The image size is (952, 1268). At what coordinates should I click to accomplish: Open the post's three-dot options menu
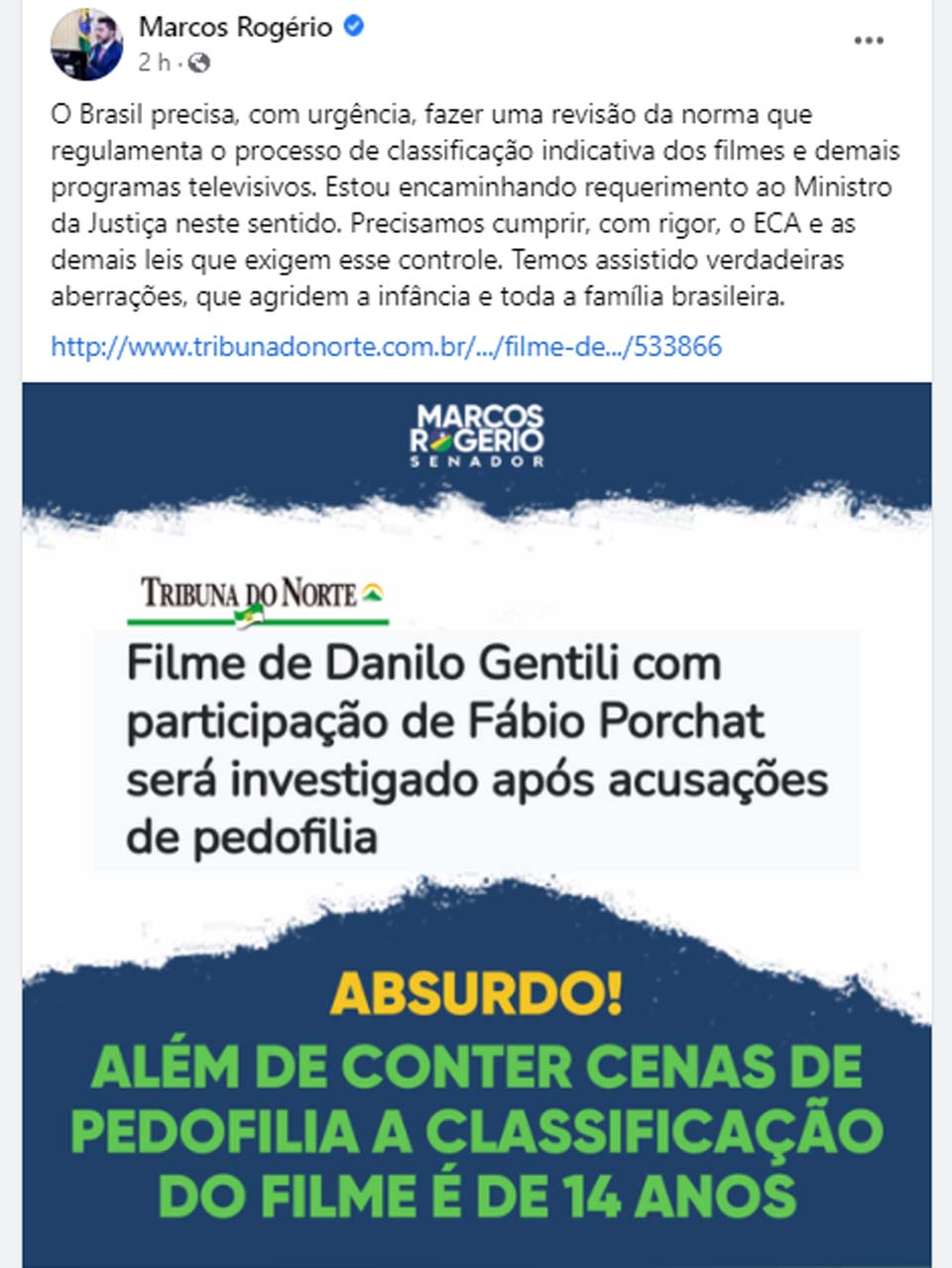coord(869,41)
